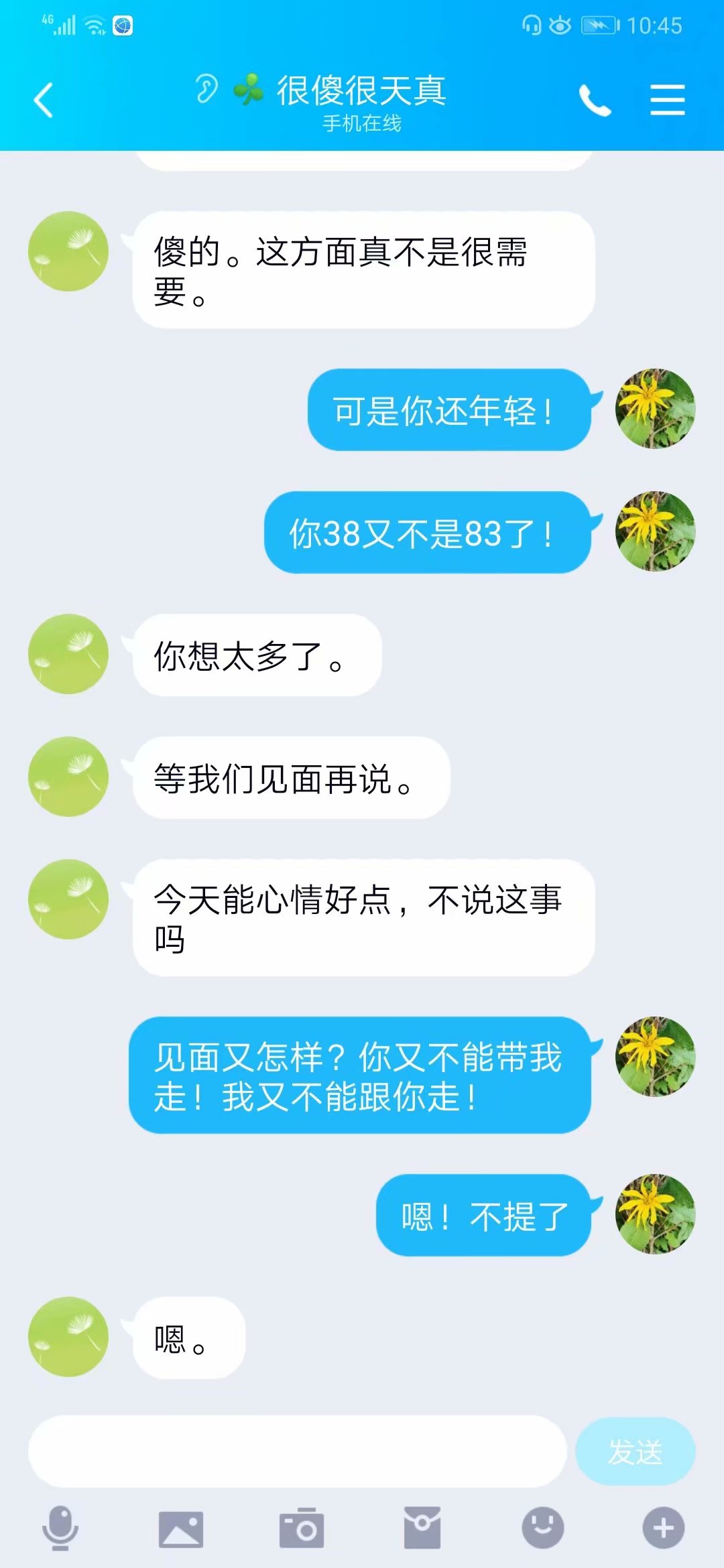Screen dimensions: 724x1568
Task: Record a voice message with microphone
Action: click(x=60, y=1528)
